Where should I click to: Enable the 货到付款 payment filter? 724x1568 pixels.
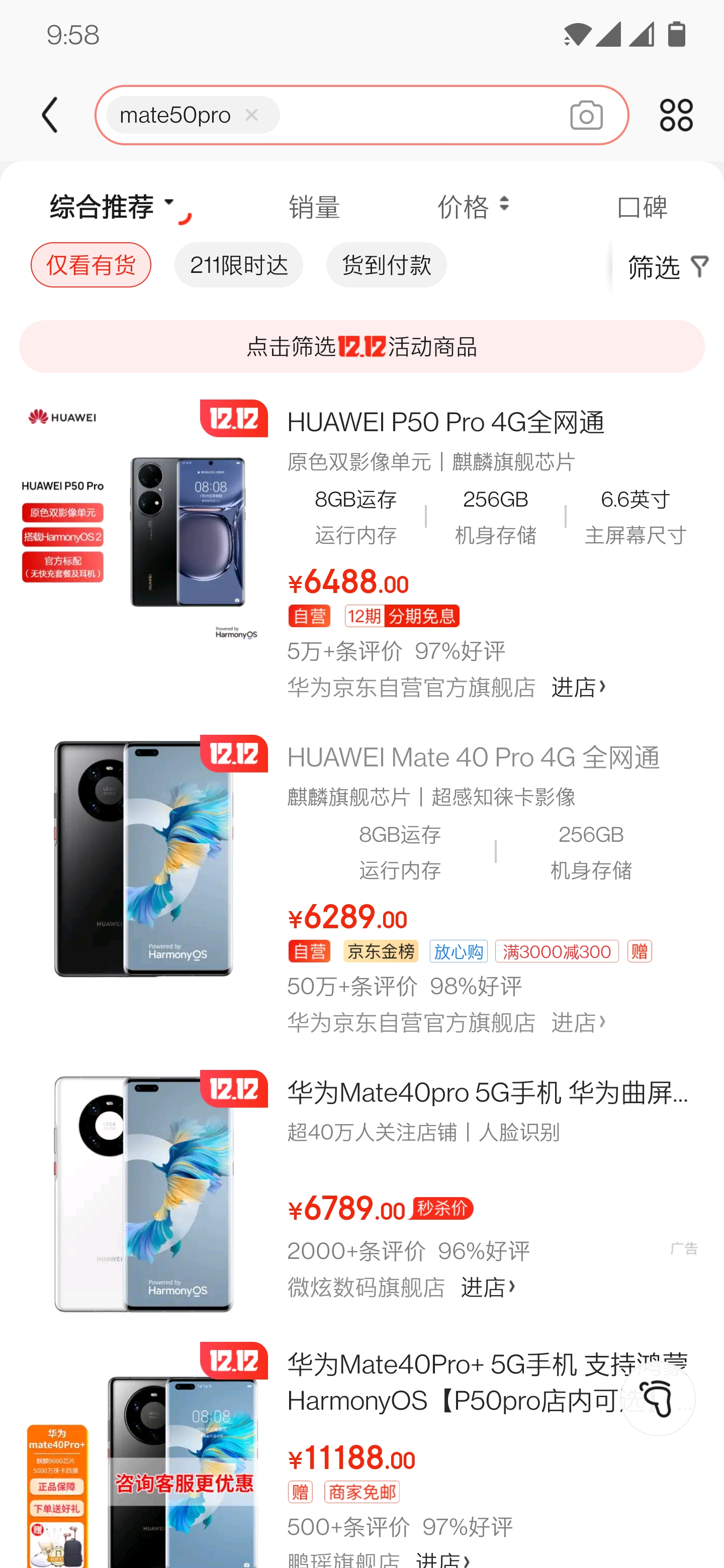coord(387,264)
